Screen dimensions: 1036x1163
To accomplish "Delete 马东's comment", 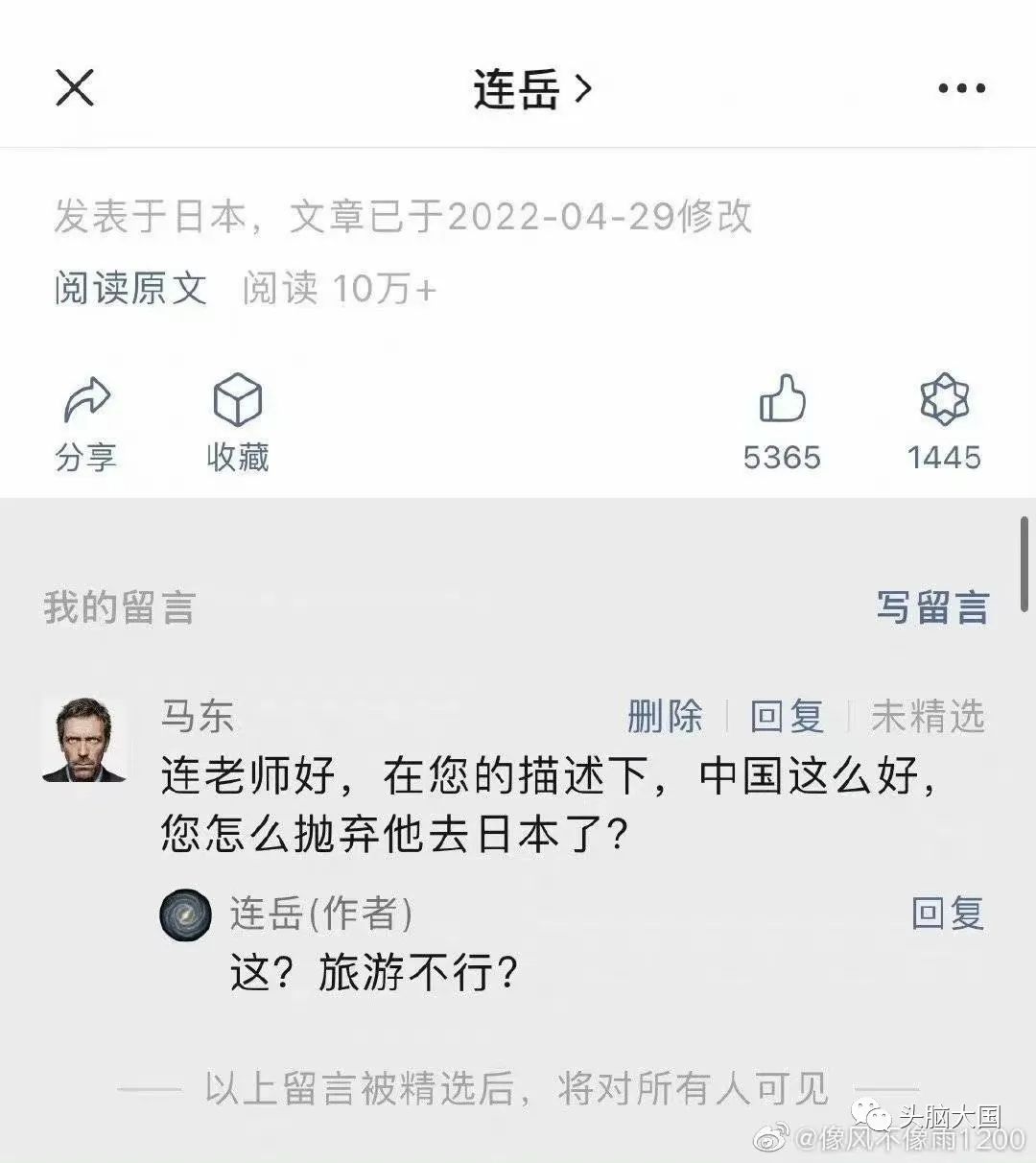I will coord(665,717).
